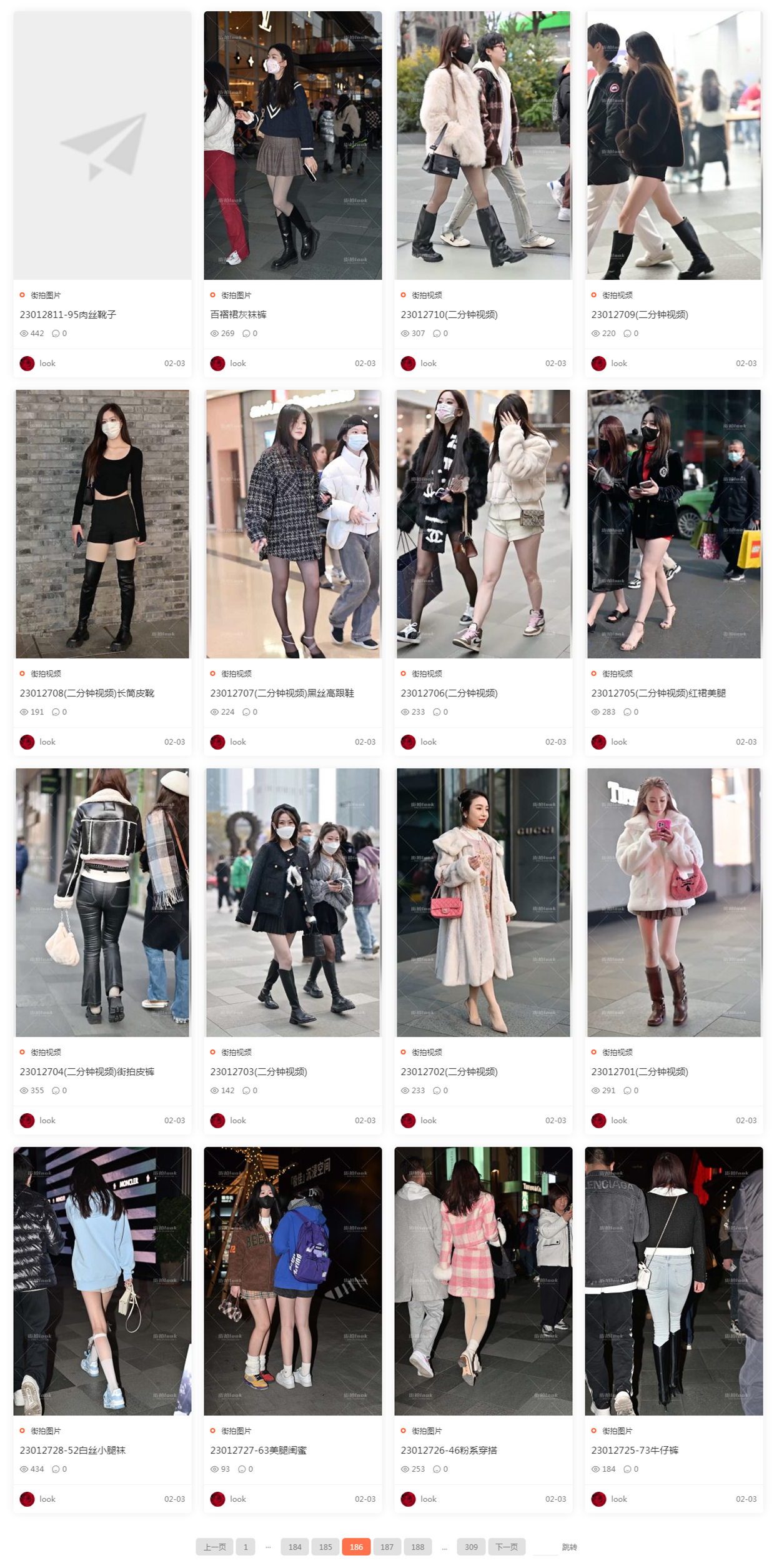Open the 23012811-95肉丝靴子 card

[x=67, y=314]
